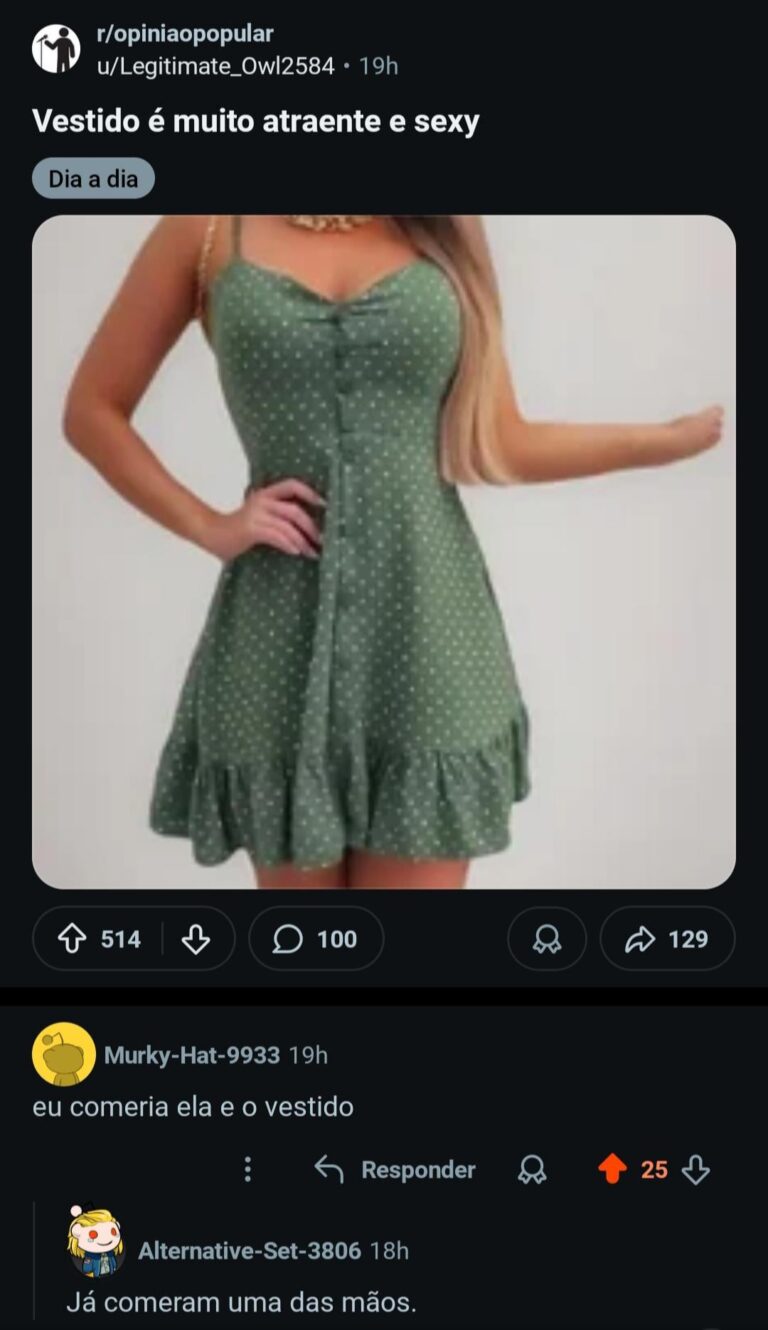Give an award to the post

pos(546,939)
